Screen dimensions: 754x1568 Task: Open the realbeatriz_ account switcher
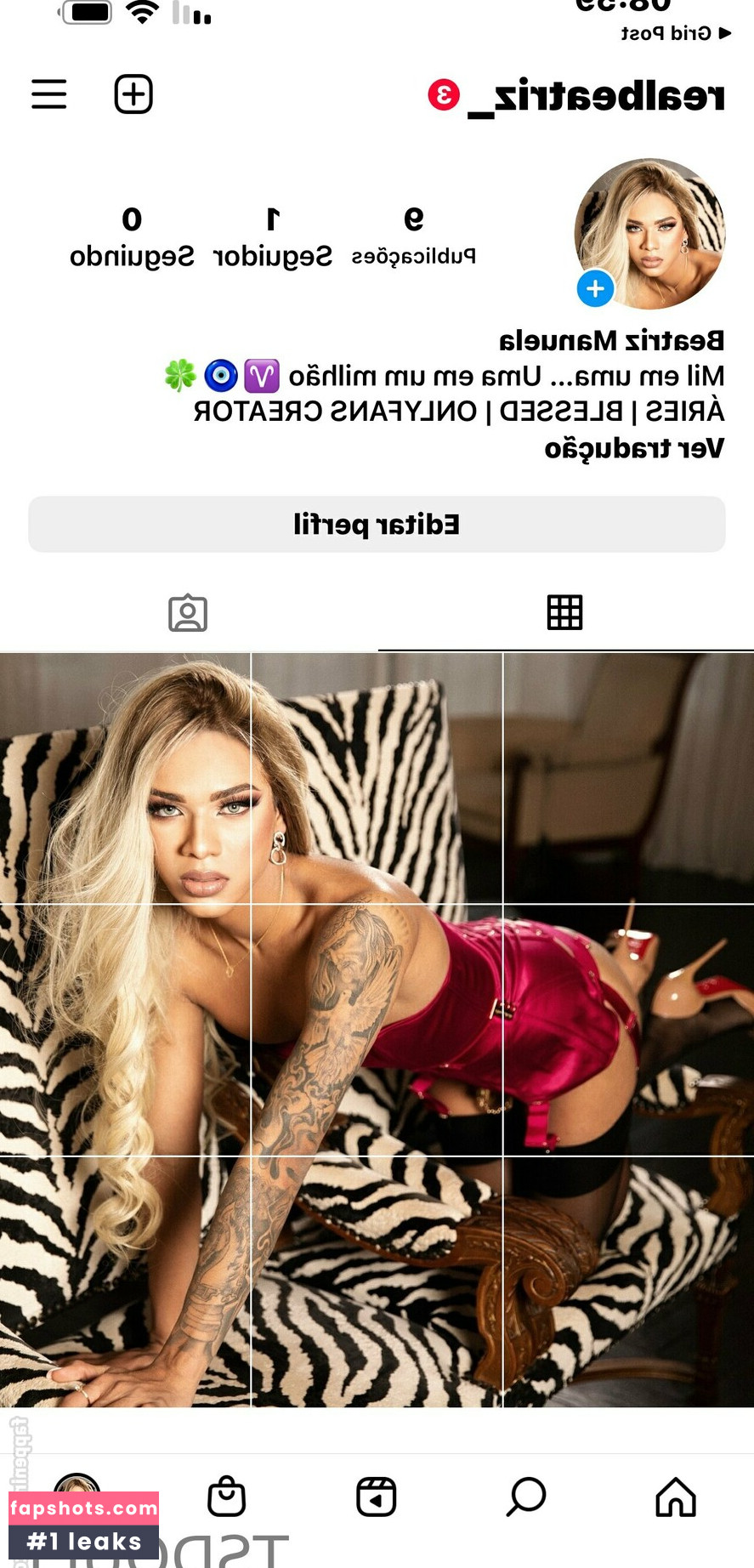[x=596, y=97]
